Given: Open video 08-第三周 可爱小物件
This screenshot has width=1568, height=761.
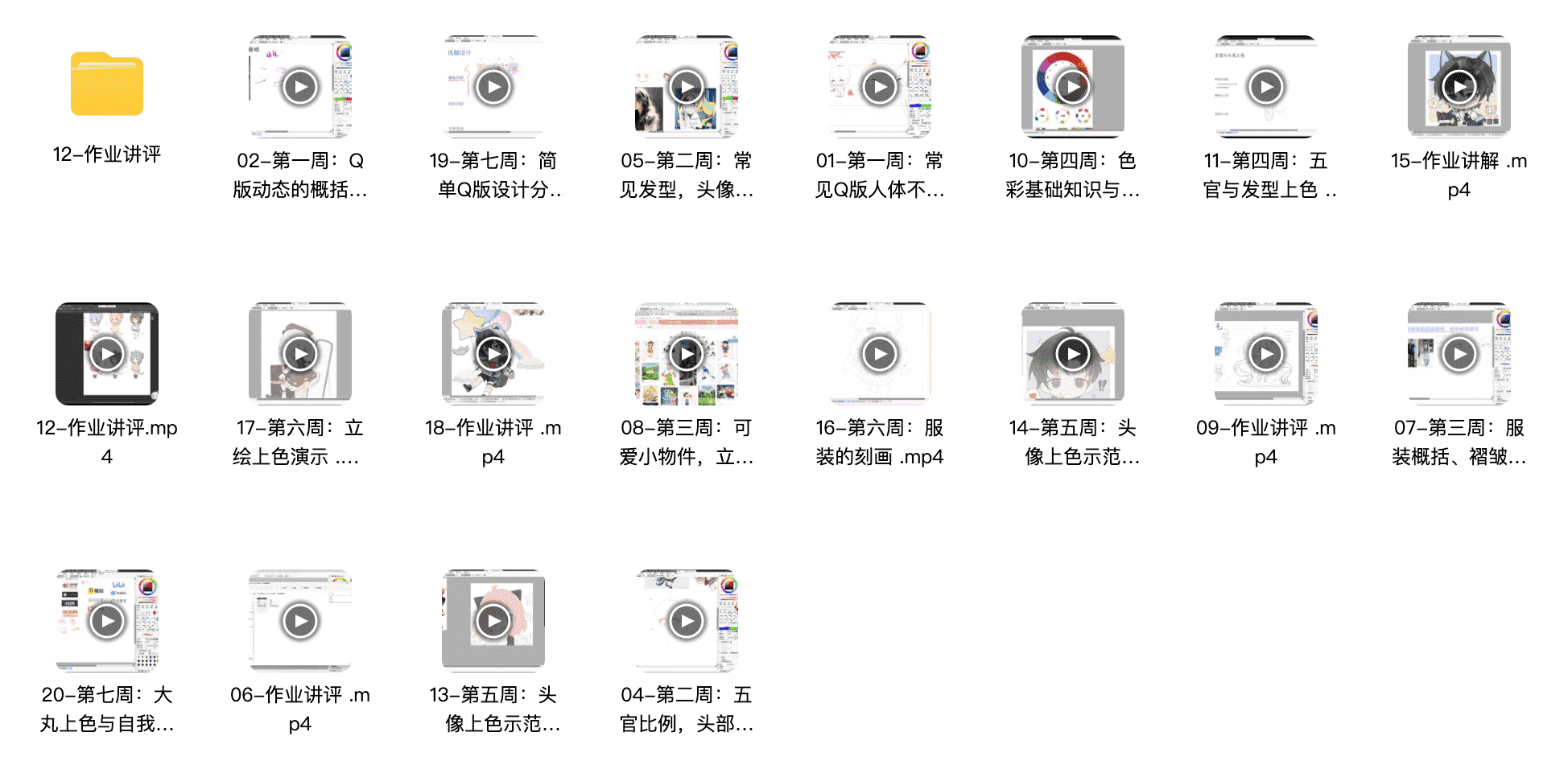Looking at the screenshot, I should coord(687,354).
